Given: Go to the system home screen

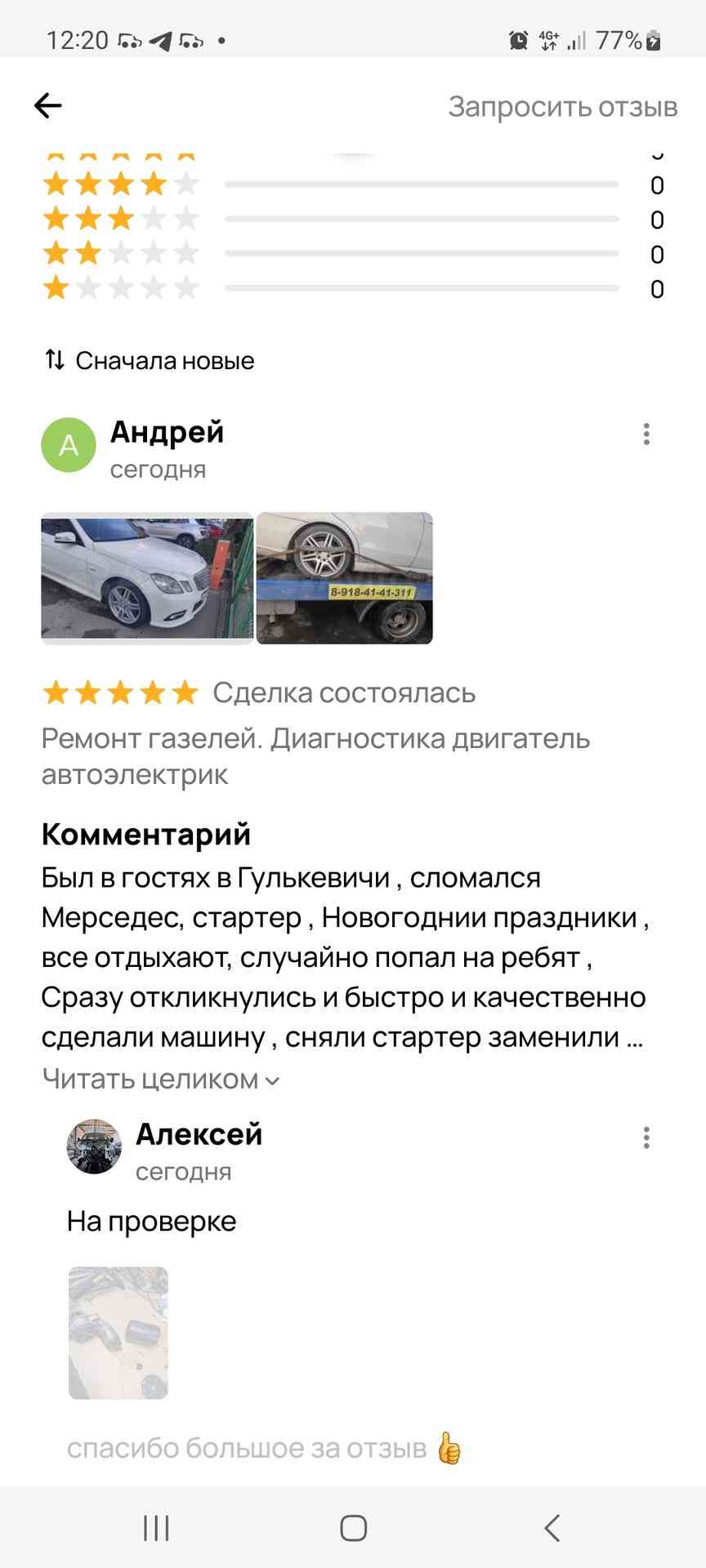Looking at the screenshot, I should 353,1527.
